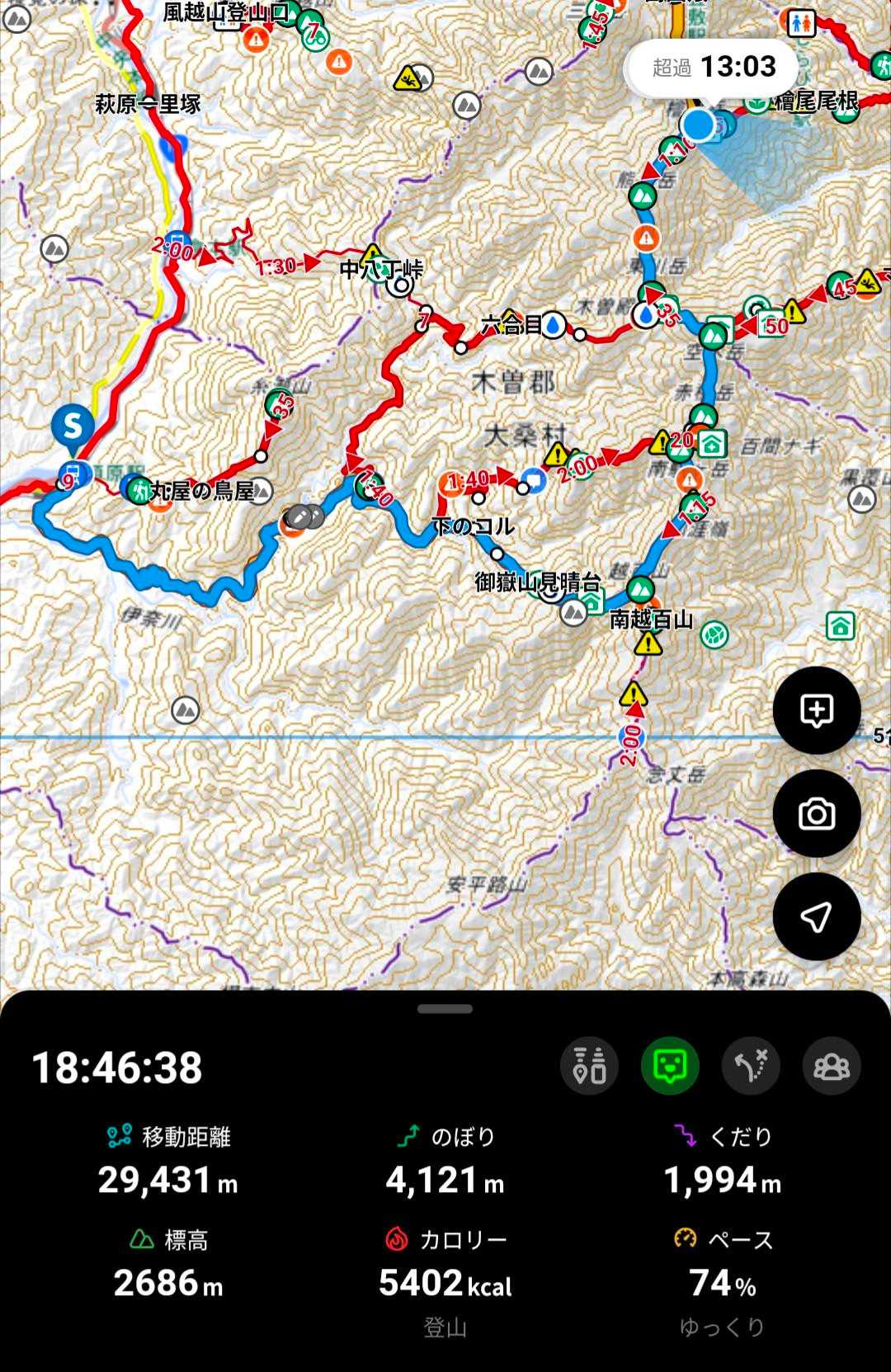Add a field memo note
Viewport: 891px width, 1372px height.
coord(816,710)
